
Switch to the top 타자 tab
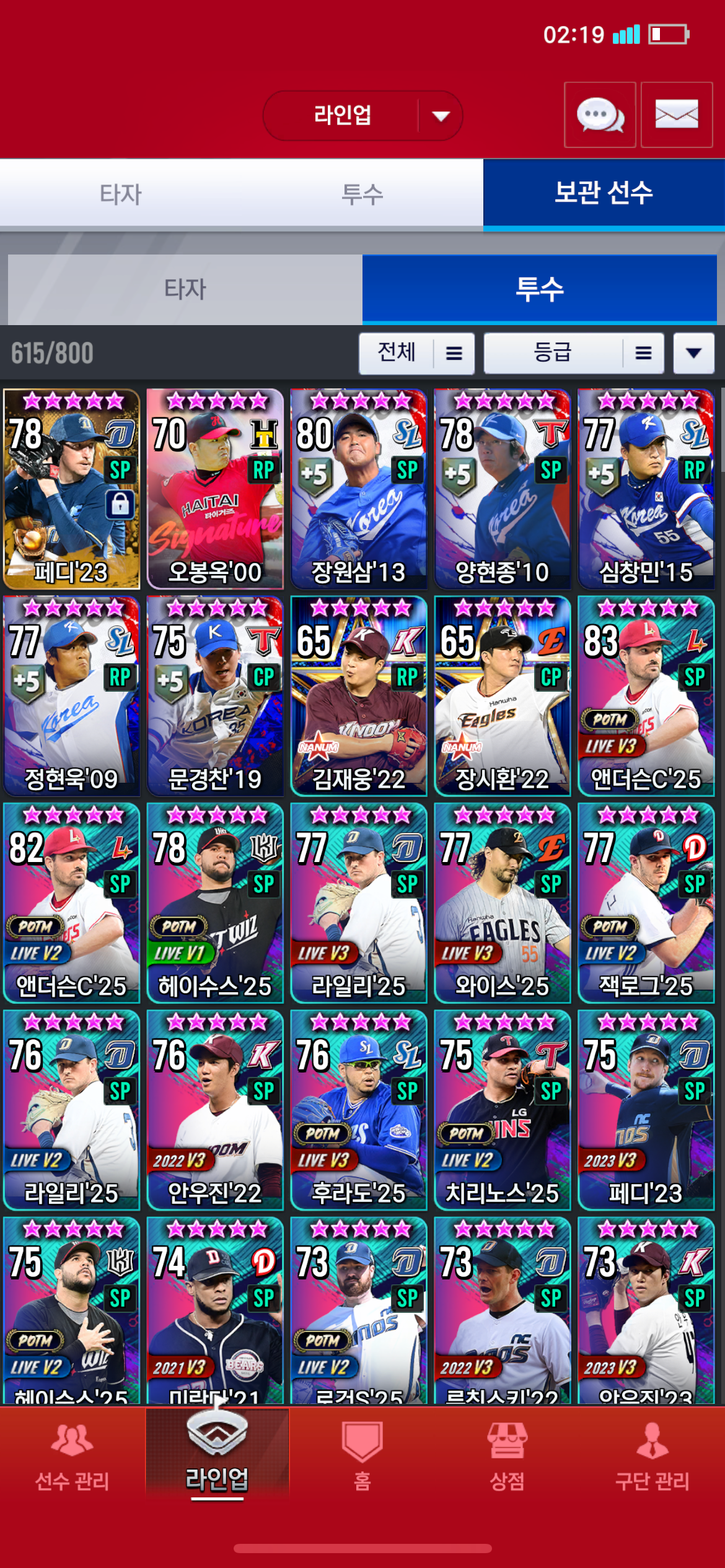[121, 194]
